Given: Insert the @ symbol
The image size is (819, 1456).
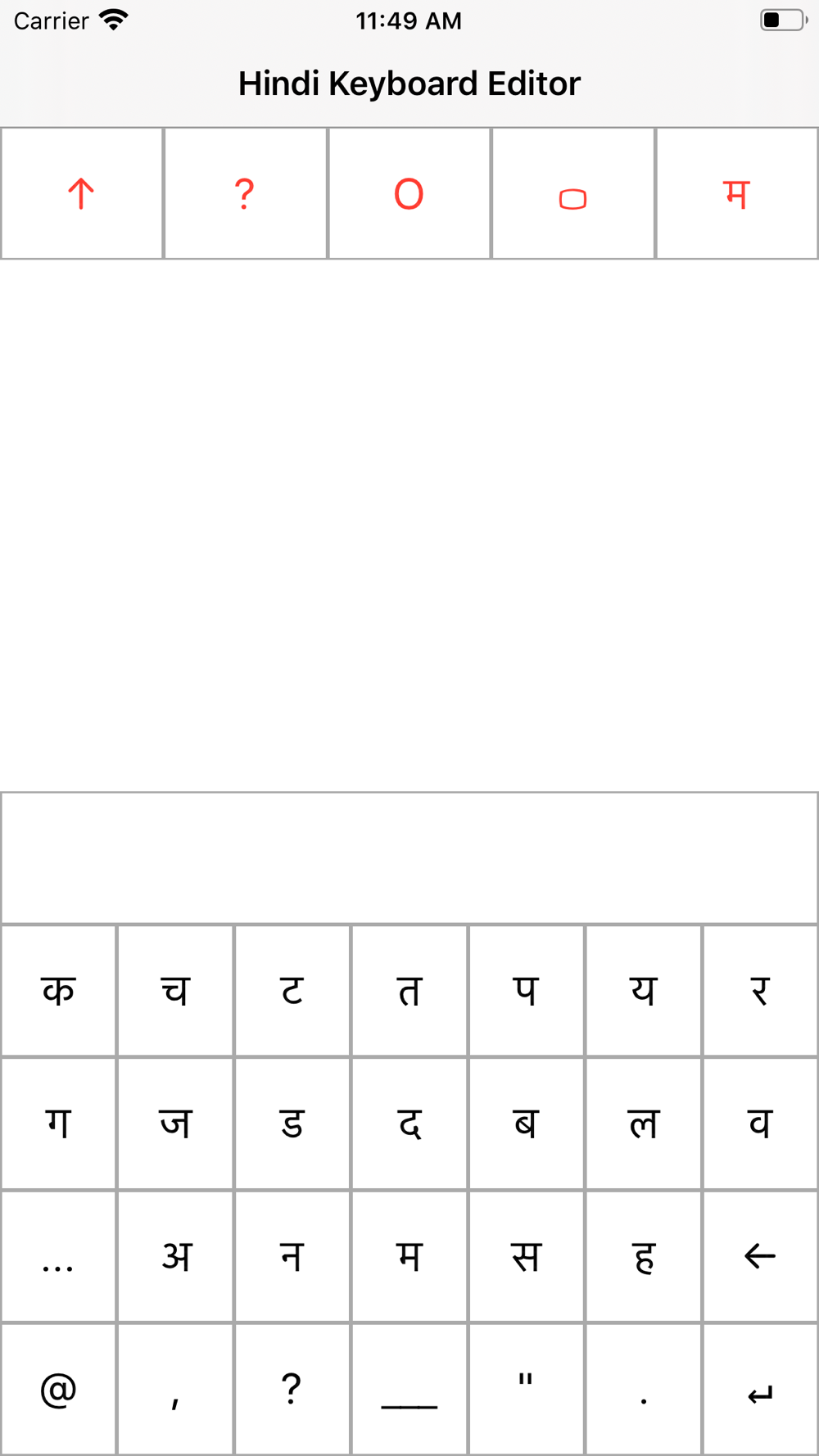Looking at the screenshot, I should (x=59, y=1390).
